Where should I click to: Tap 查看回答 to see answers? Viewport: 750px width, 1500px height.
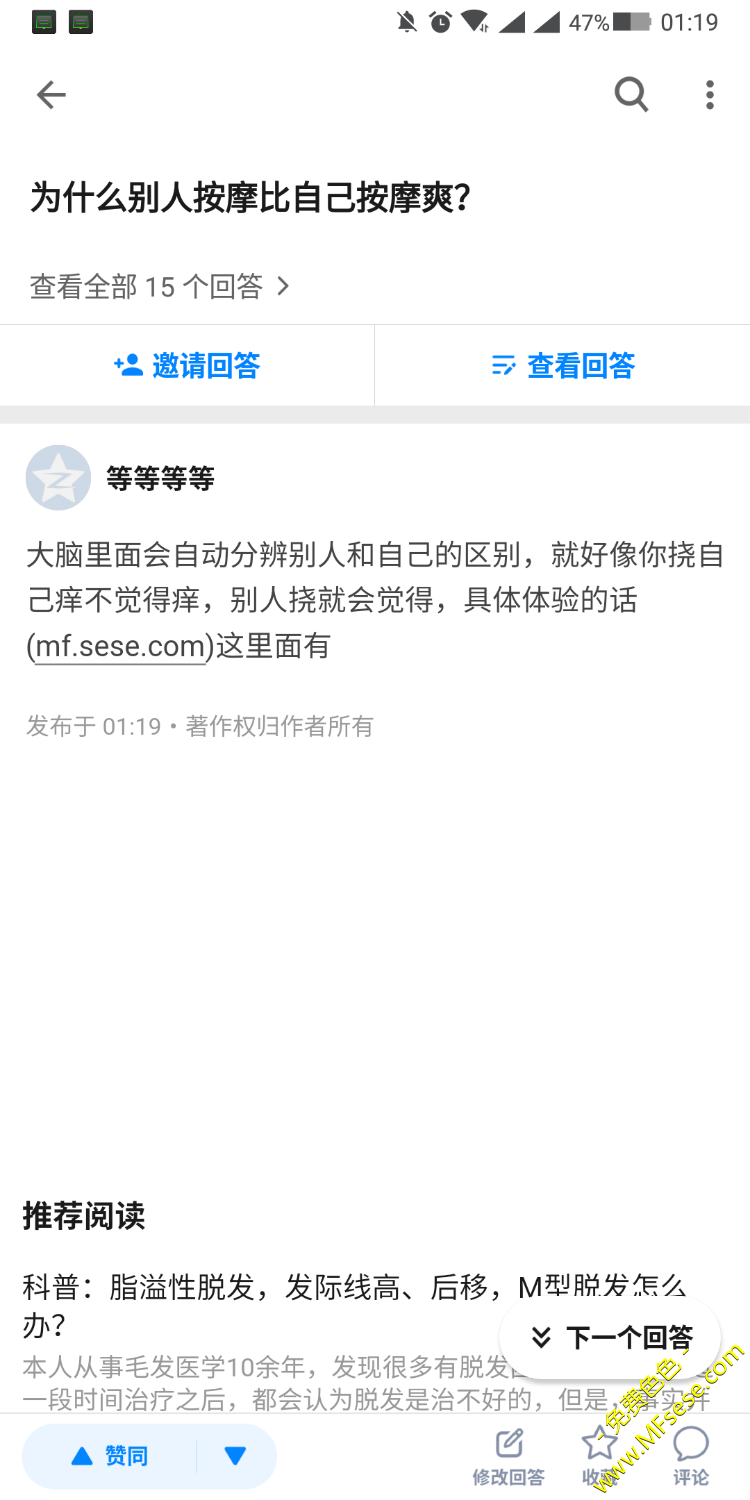563,366
